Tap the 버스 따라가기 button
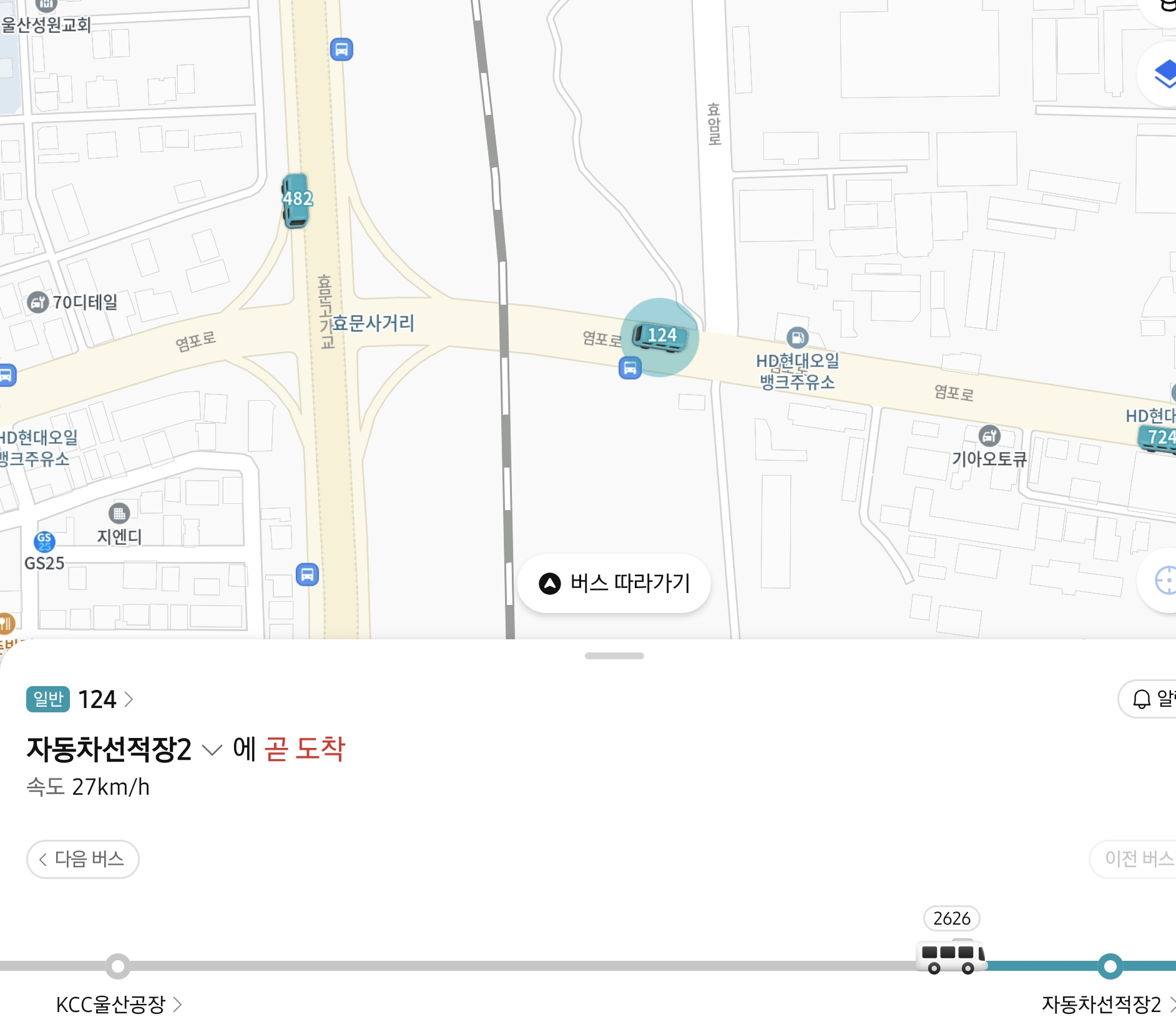Image resolution: width=1176 pixels, height=1032 pixels. (614, 583)
